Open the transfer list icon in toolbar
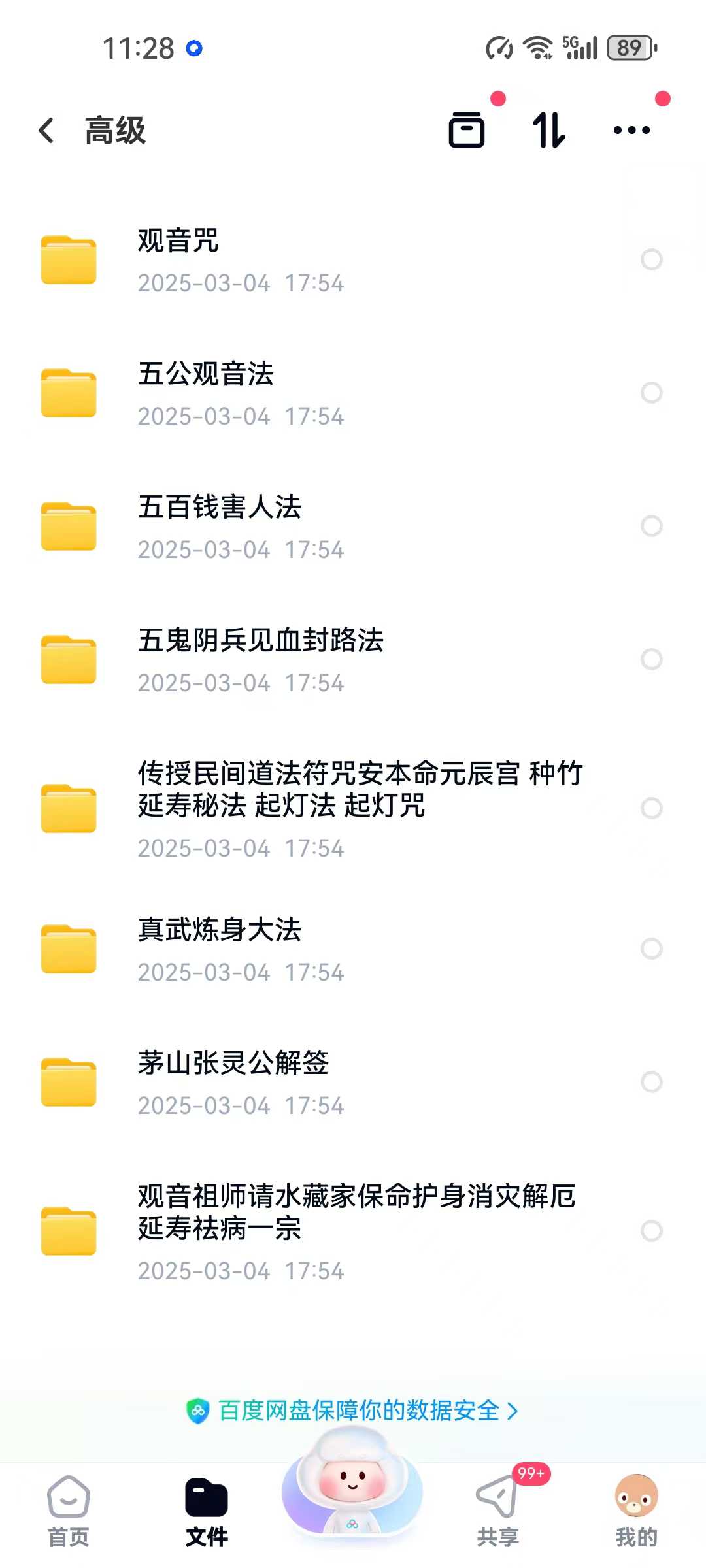Image resolution: width=706 pixels, height=1568 pixels. pyautogui.click(x=467, y=130)
